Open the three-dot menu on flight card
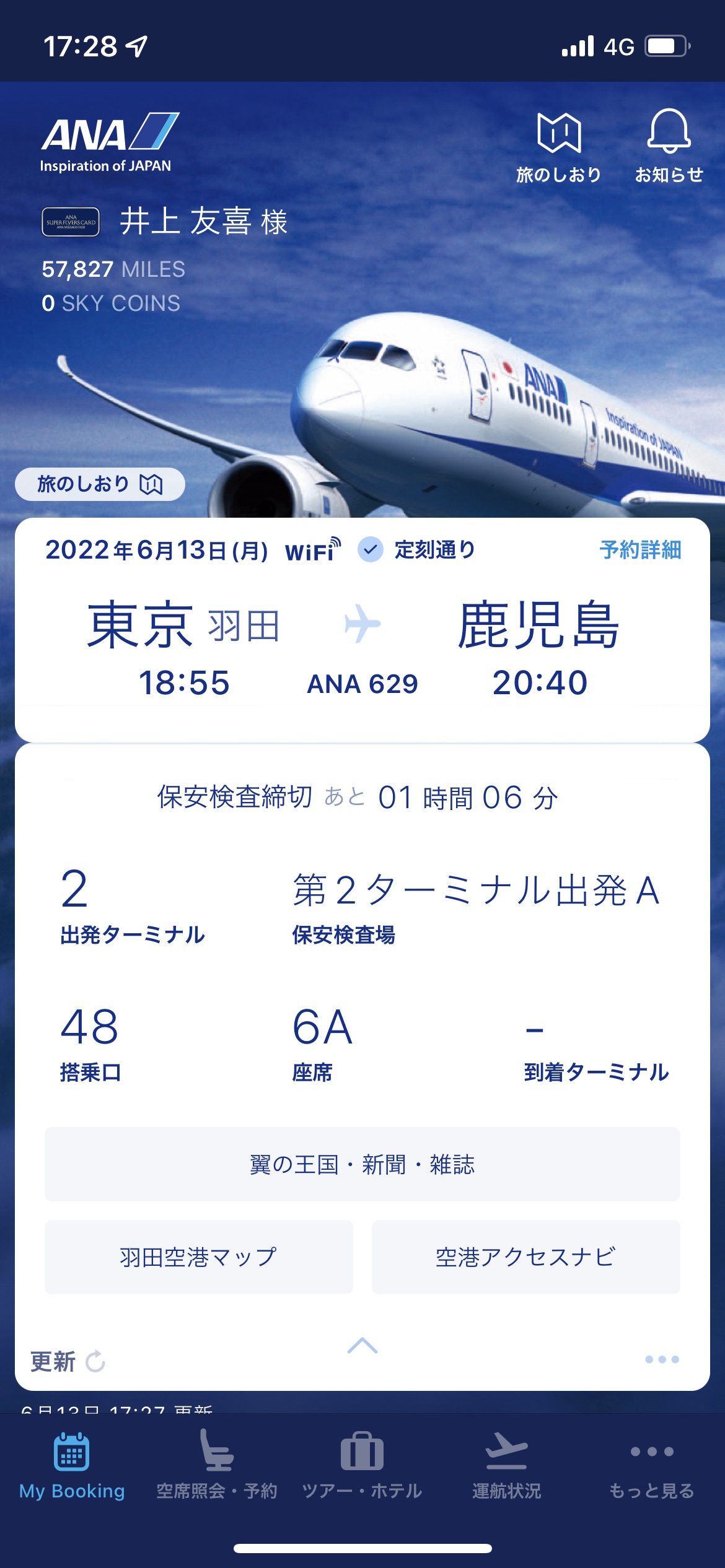This screenshot has width=725, height=1568. tap(662, 1359)
